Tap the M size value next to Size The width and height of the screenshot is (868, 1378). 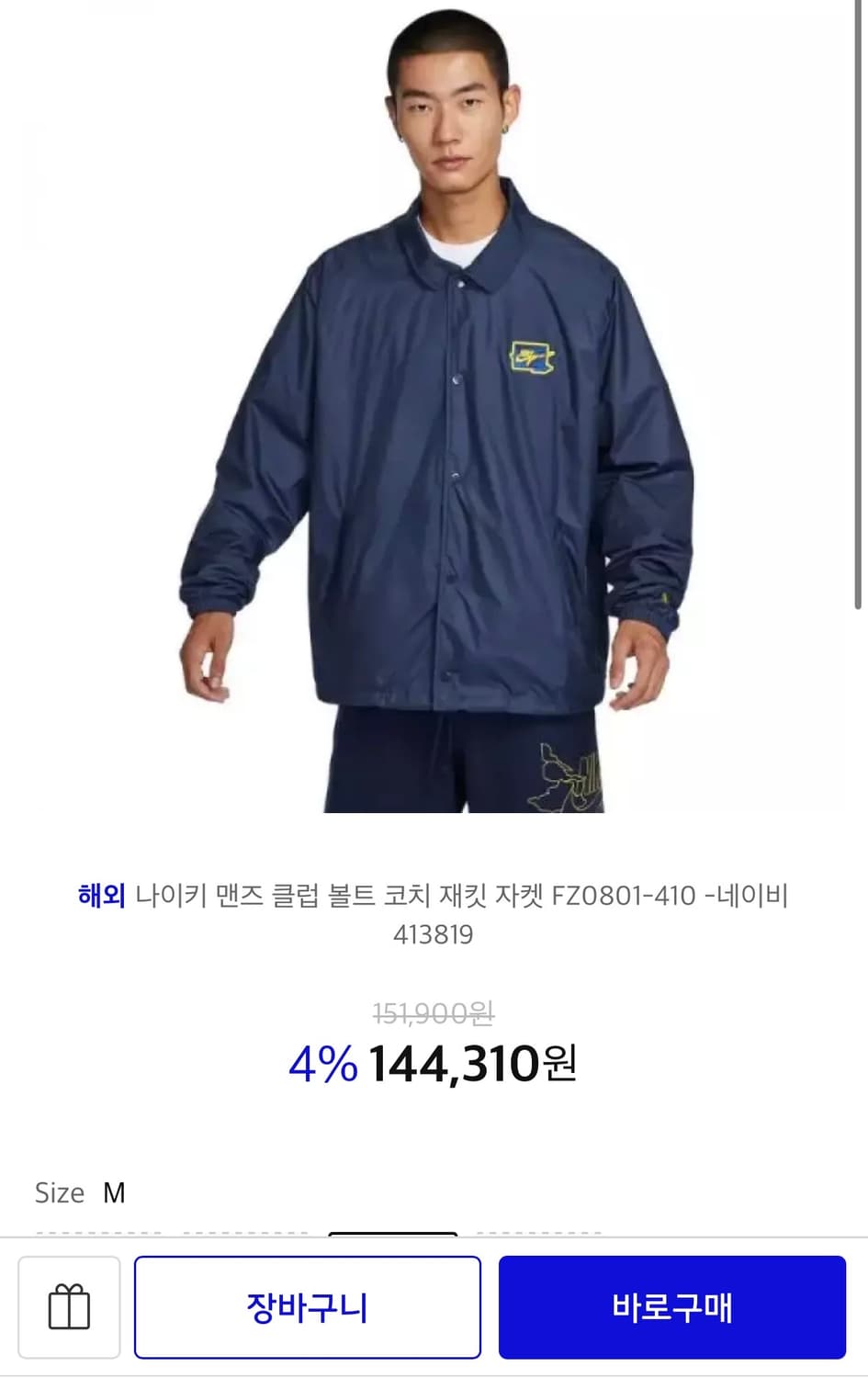pyautogui.click(x=112, y=1192)
